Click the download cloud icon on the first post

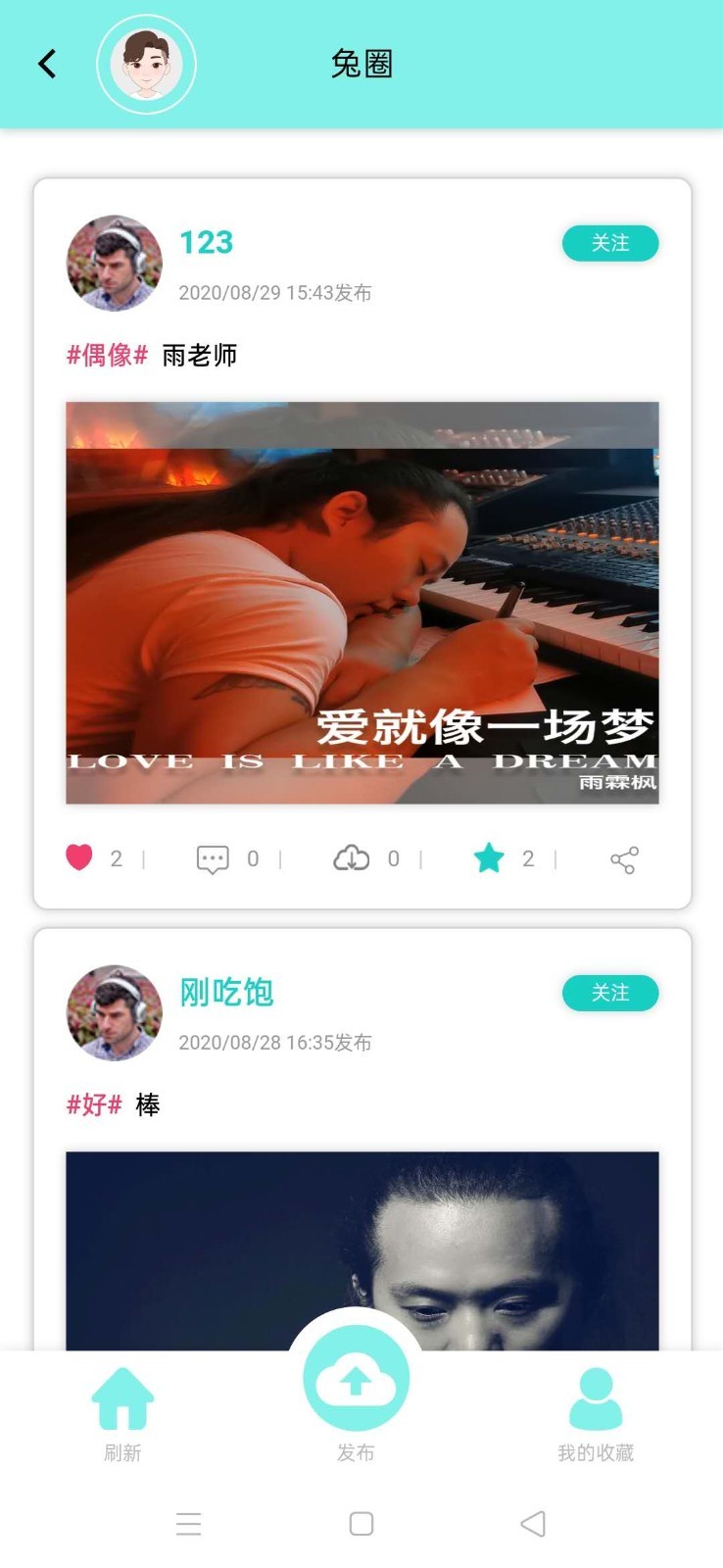coord(351,857)
